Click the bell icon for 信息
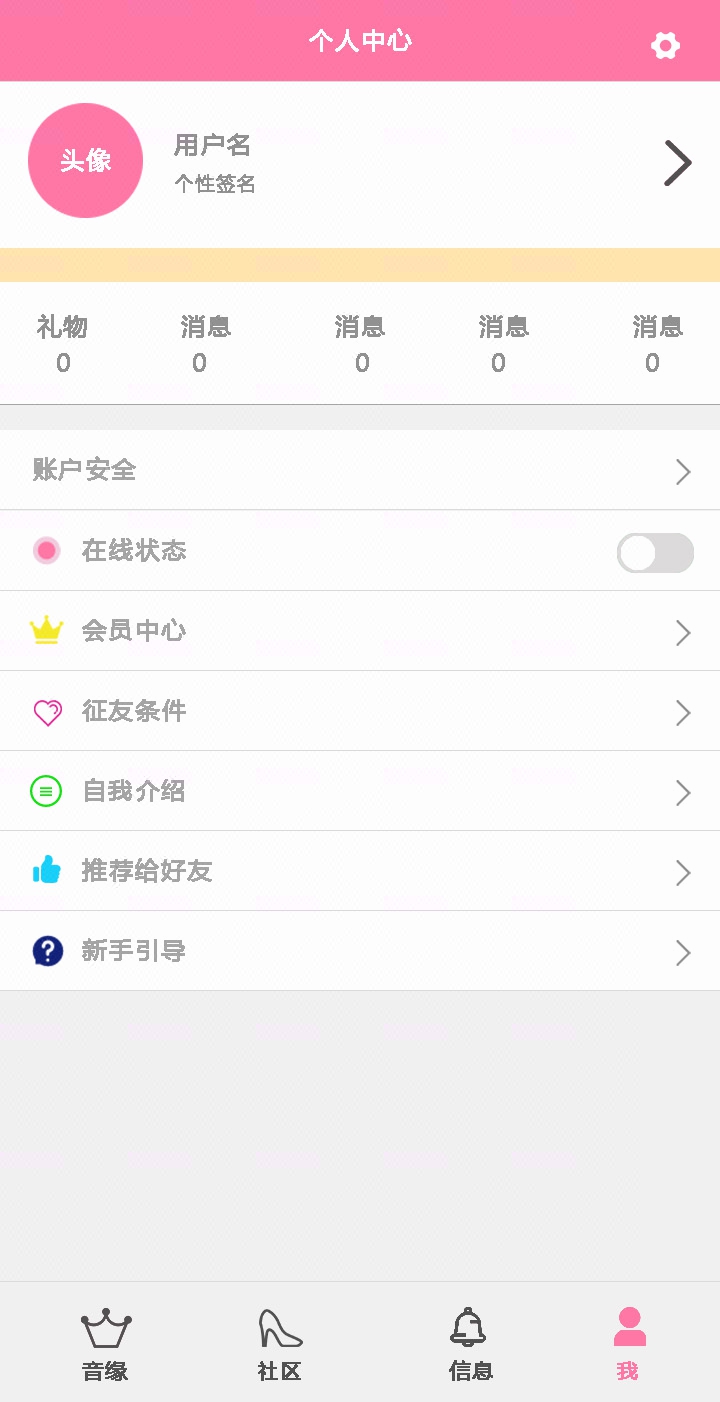The image size is (720, 1402). point(469,1330)
